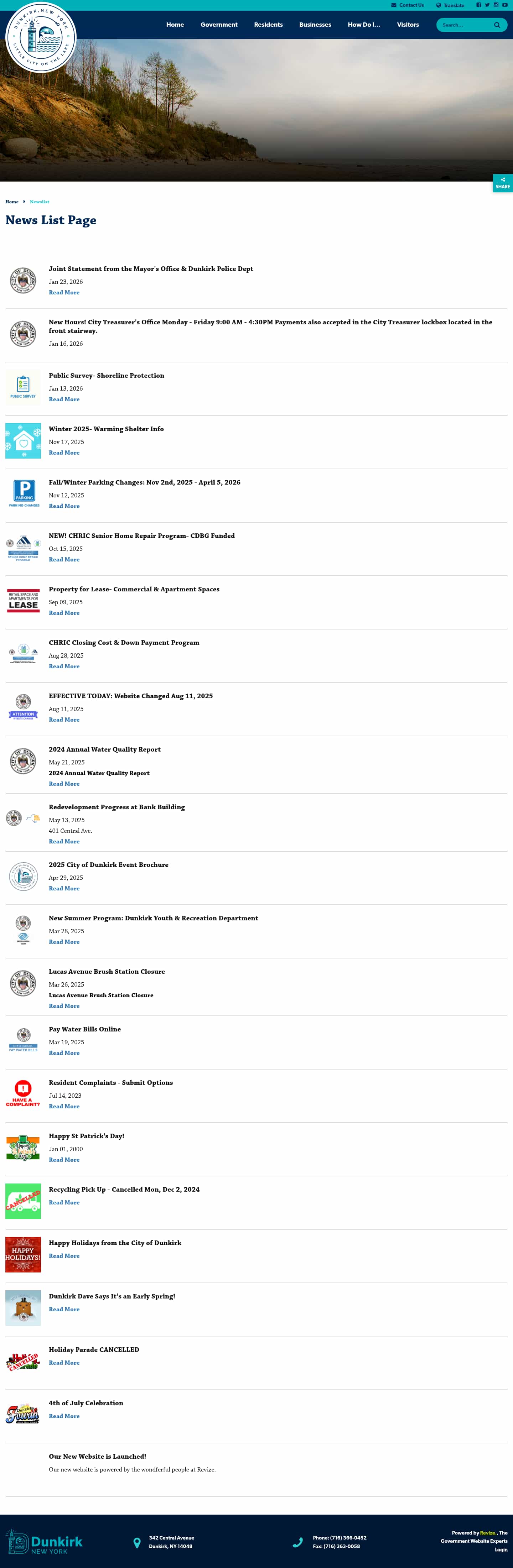Viewport: 513px width, 1568px height.
Task: Go back to Home via breadcrumb
Action: tap(12, 202)
